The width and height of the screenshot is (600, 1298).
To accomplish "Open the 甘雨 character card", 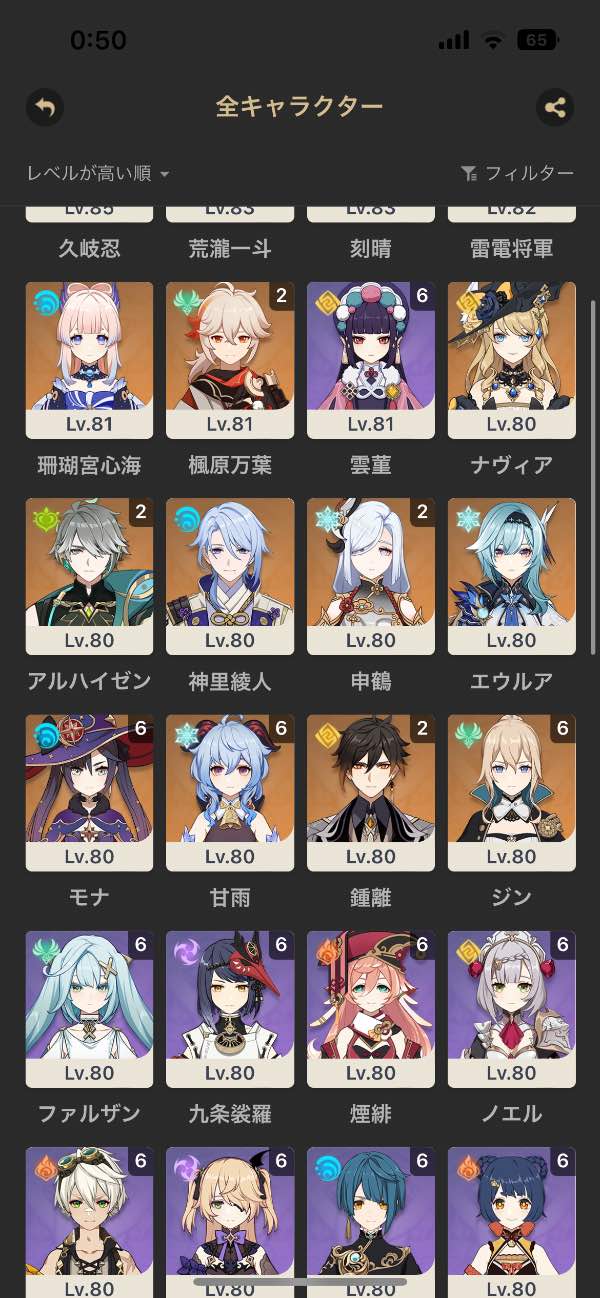I will (x=230, y=793).
